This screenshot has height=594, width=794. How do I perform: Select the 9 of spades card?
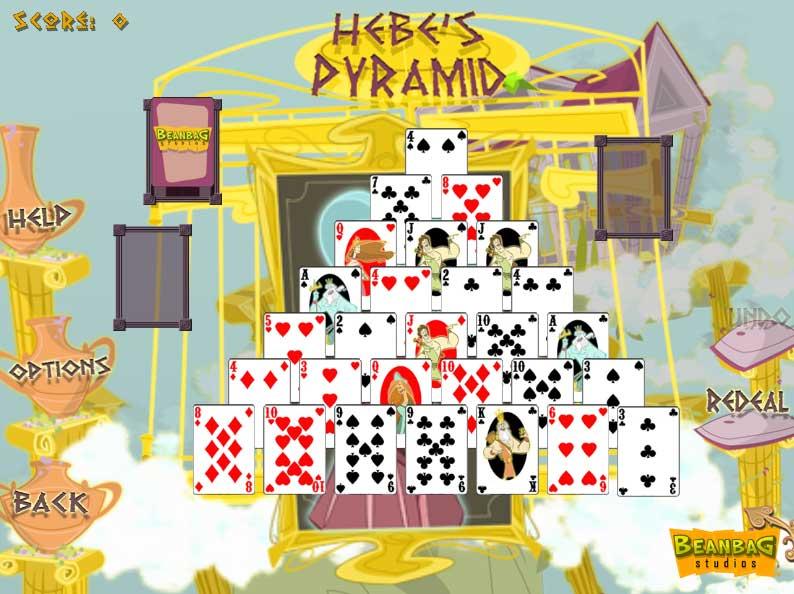coord(366,450)
